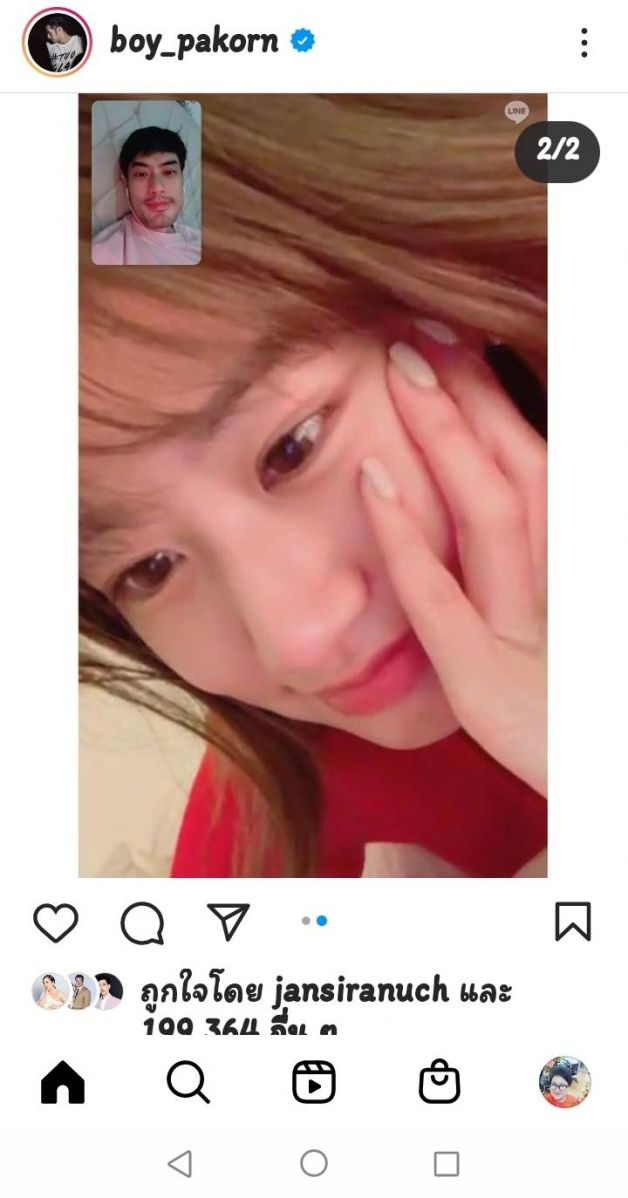Open my profile tab

point(565,1083)
